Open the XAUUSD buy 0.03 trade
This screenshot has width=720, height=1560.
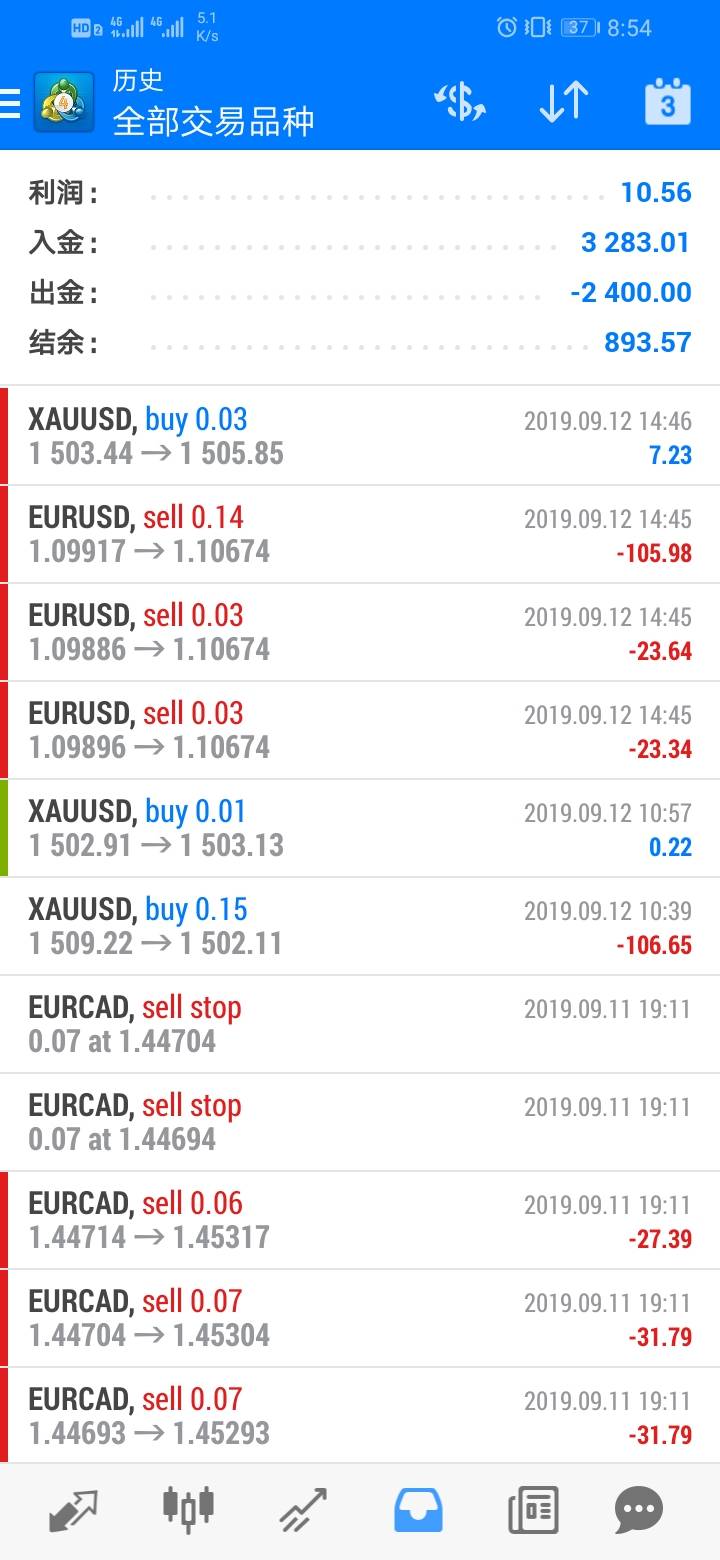pos(360,436)
